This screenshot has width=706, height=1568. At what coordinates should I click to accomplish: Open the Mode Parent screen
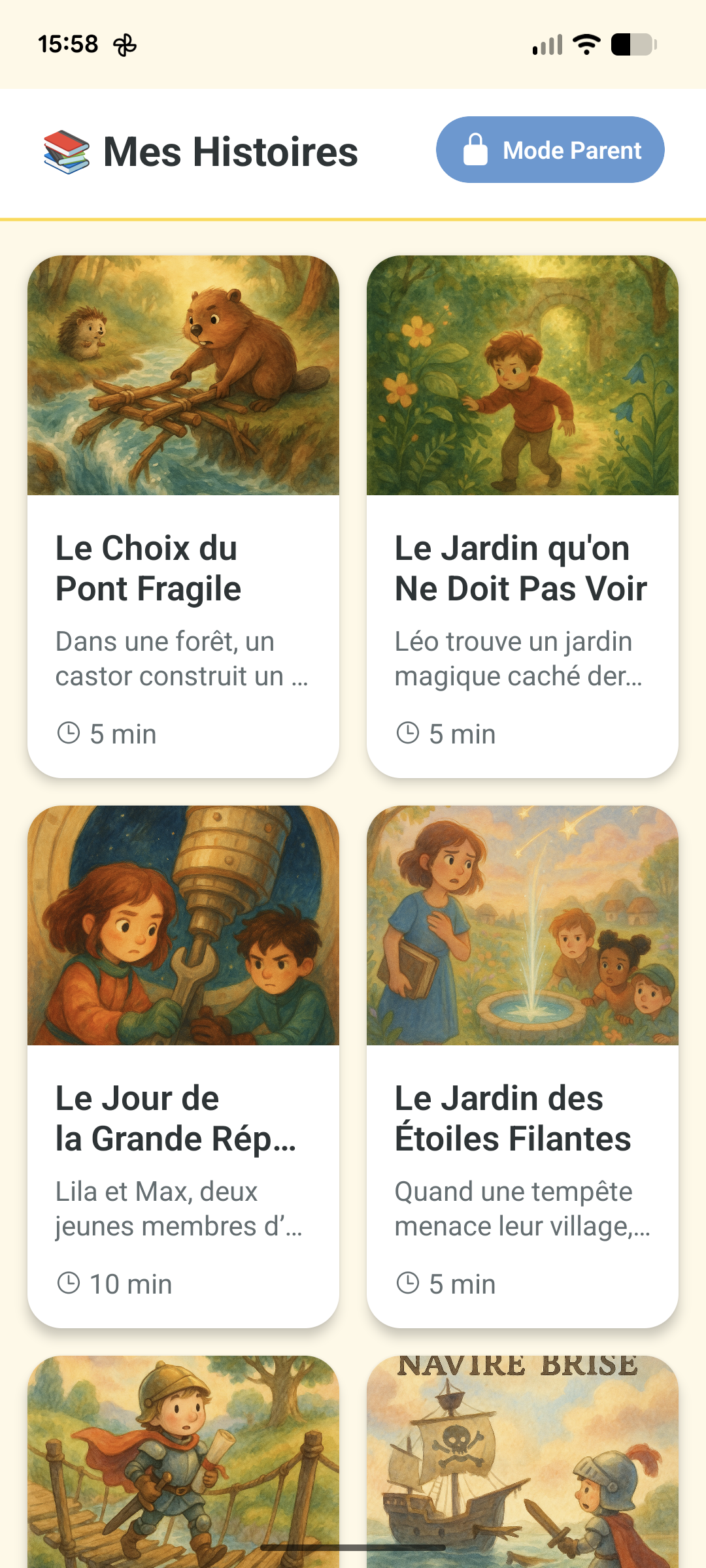coord(550,150)
